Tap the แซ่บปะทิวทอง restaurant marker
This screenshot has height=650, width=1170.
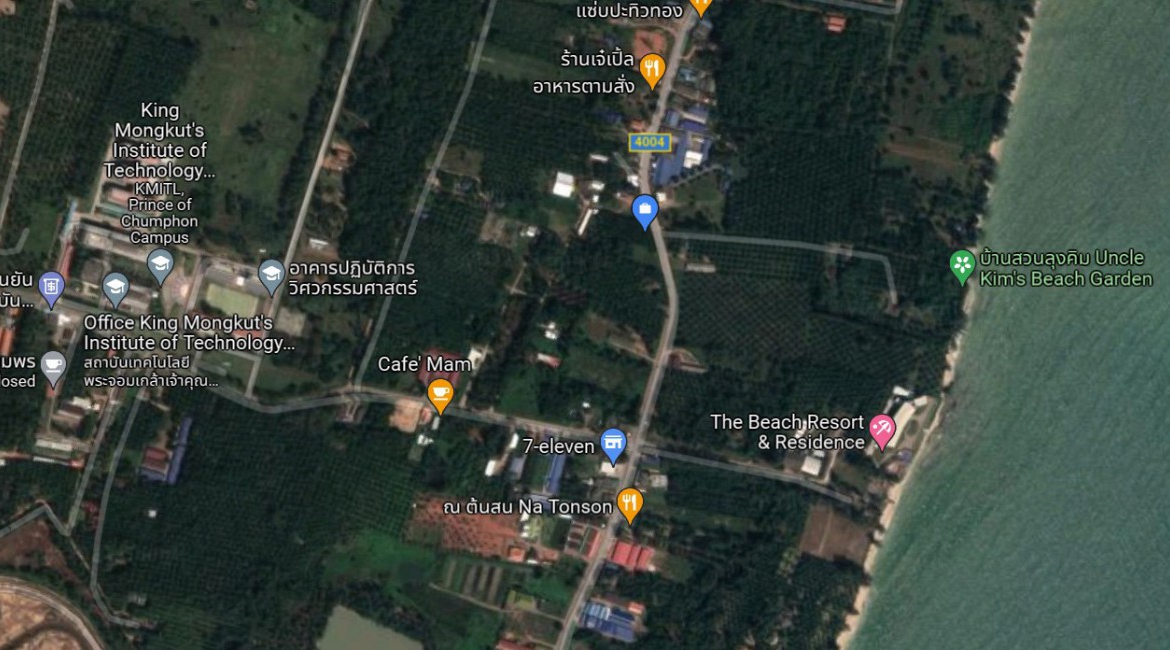(x=701, y=5)
